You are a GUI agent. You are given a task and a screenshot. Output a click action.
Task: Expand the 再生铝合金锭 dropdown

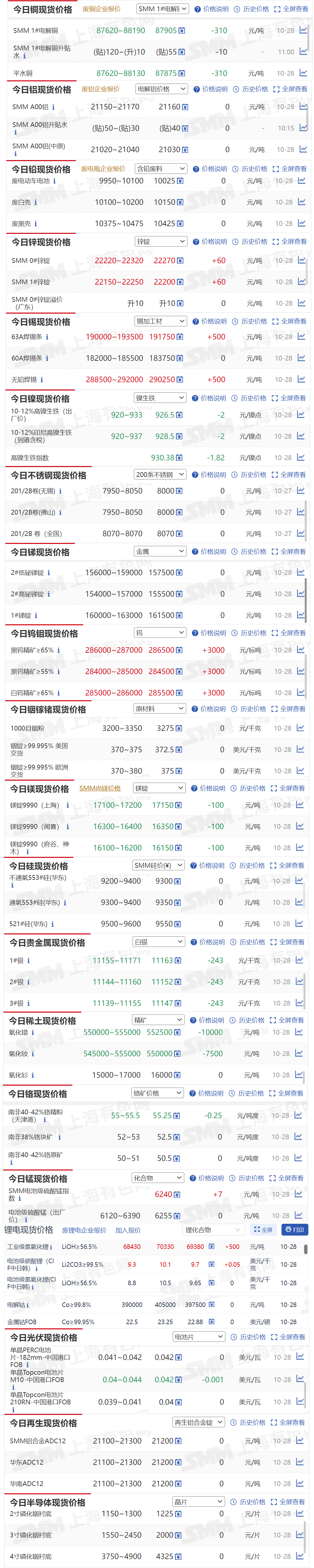pyautogui.click(x=198, y=1423)
